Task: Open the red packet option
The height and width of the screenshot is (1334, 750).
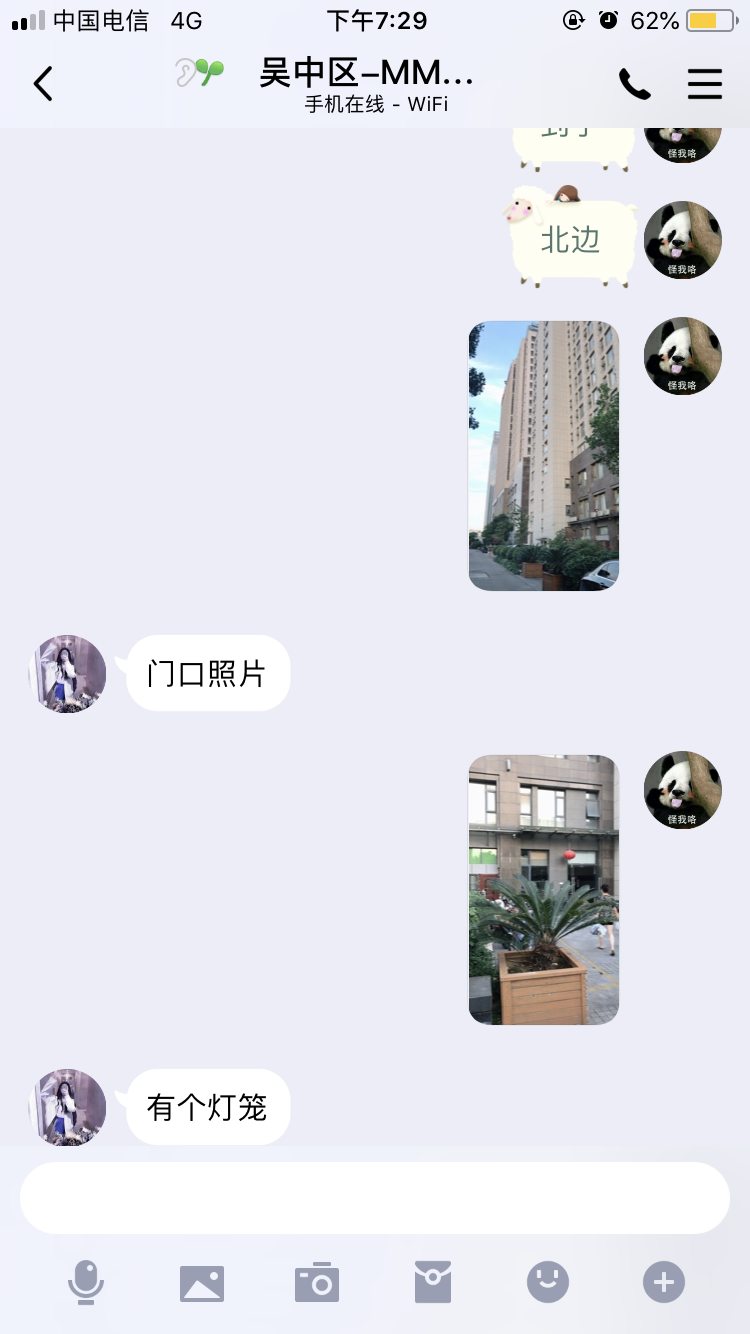Action: (x=433, y=1282)
